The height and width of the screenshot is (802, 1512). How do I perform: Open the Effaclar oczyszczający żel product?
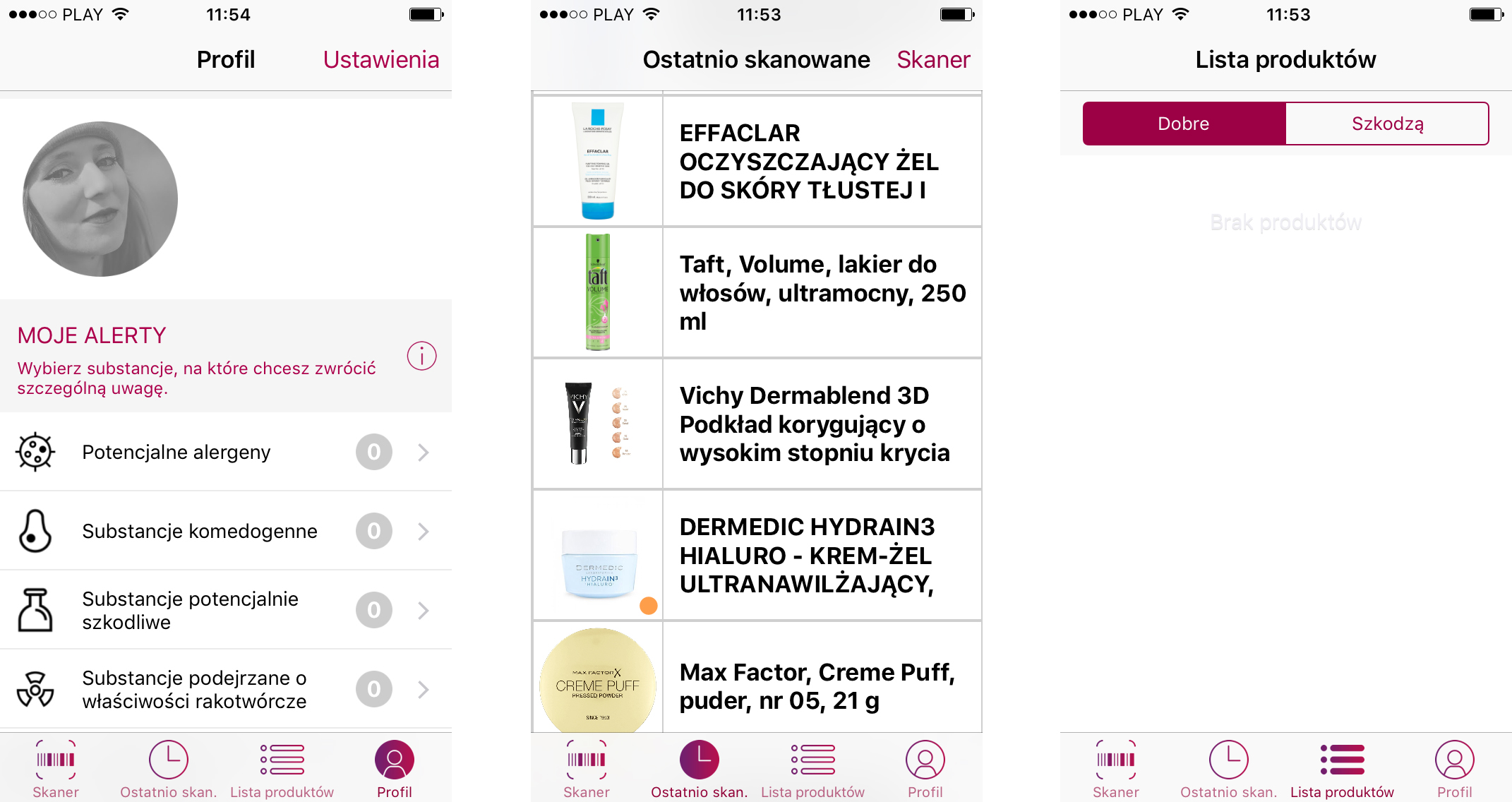click(x=757, y=162)
